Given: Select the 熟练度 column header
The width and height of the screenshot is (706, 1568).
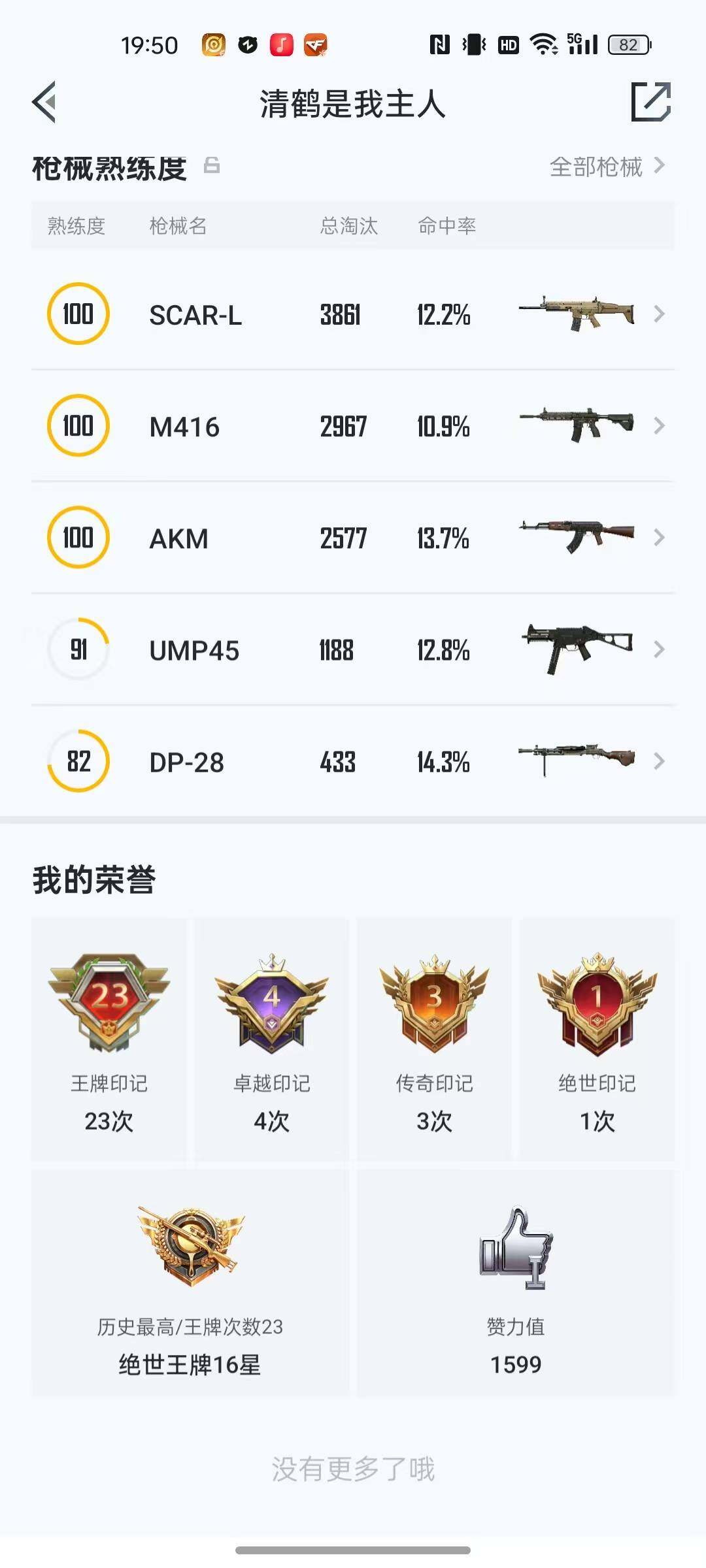Looking at the screenshot, I should tap(76, 226).
